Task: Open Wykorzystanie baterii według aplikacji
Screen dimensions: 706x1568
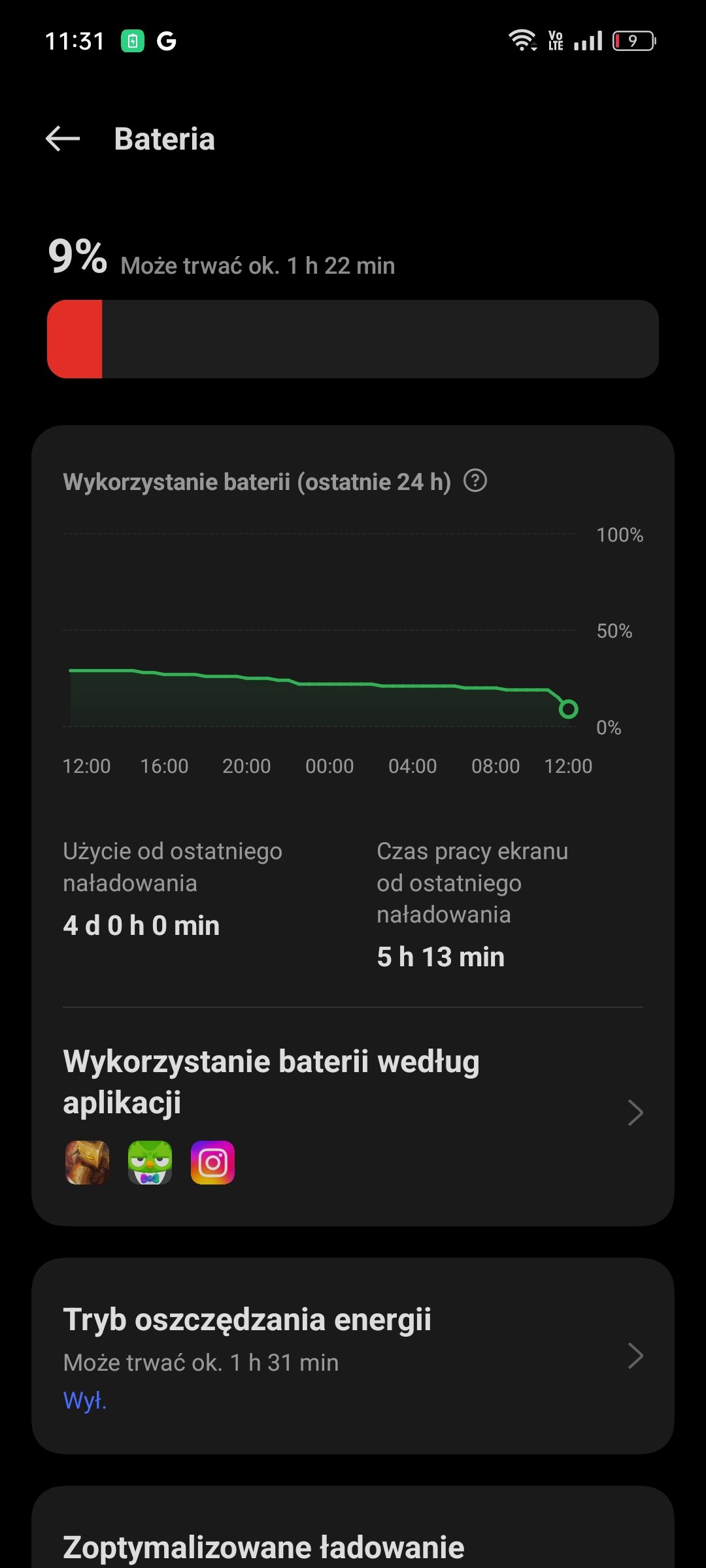Action: click(353, 1113)
